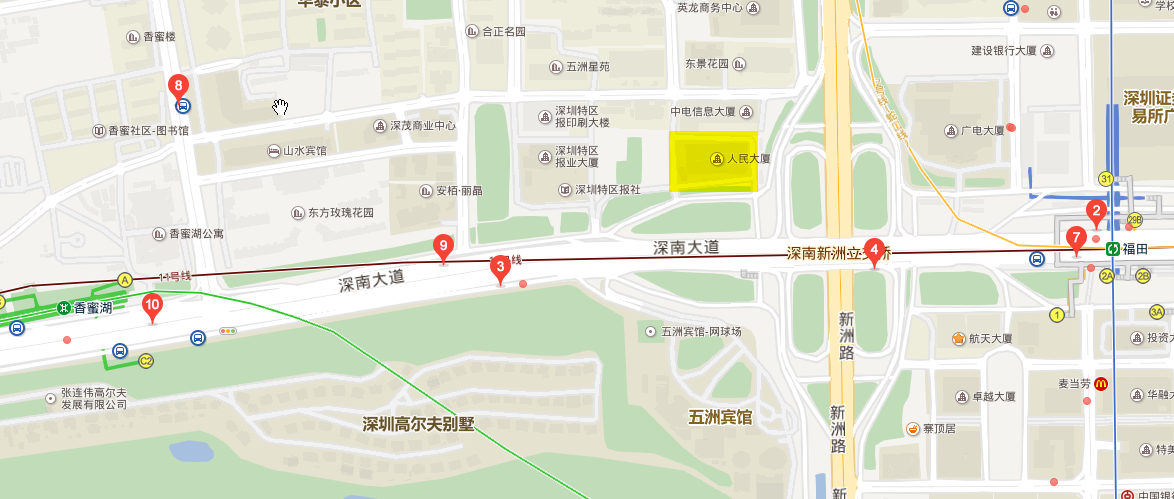Tap map marker number 3
The height and width of the screenshot is (499, 1174).
click(501, 268)
